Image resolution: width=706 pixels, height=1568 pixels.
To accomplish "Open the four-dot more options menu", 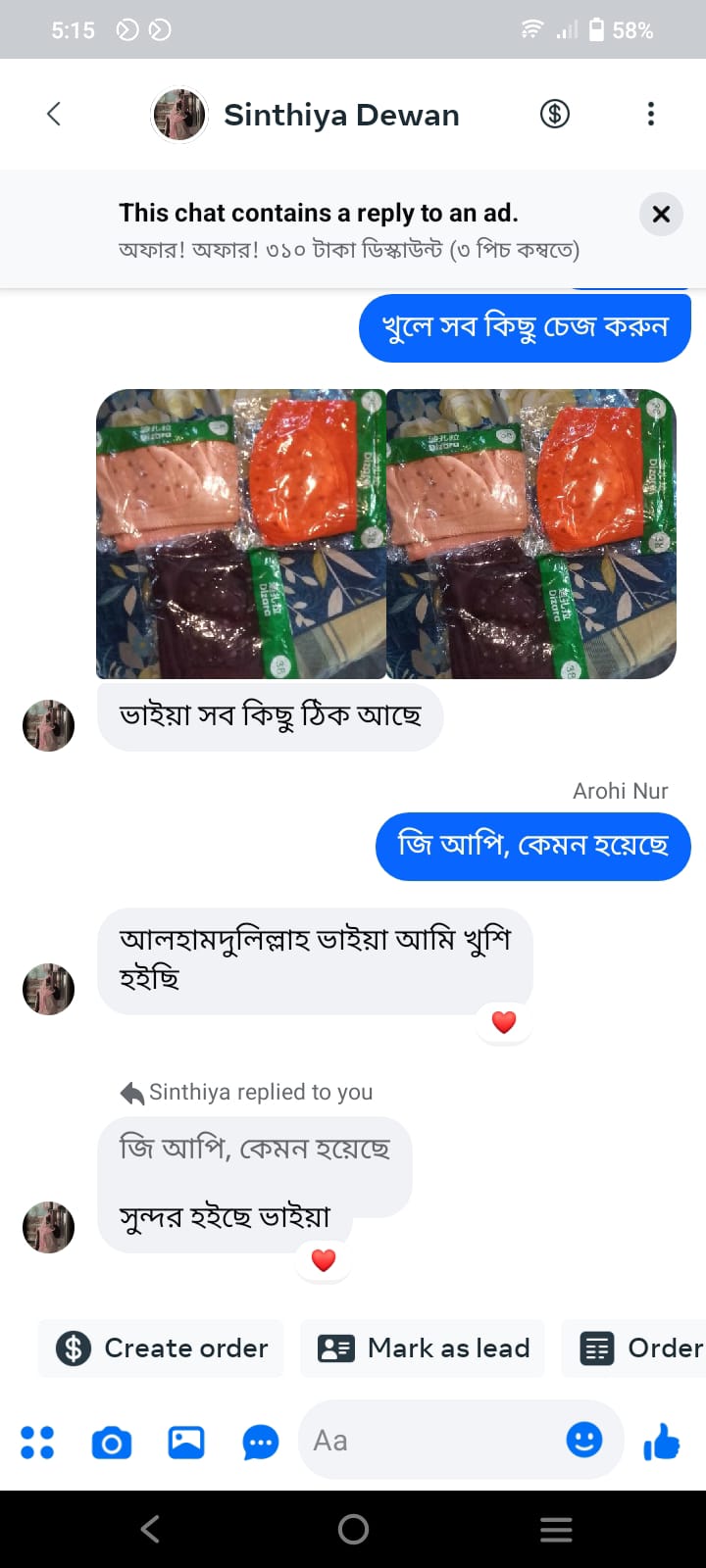I will coord(37,1442).
